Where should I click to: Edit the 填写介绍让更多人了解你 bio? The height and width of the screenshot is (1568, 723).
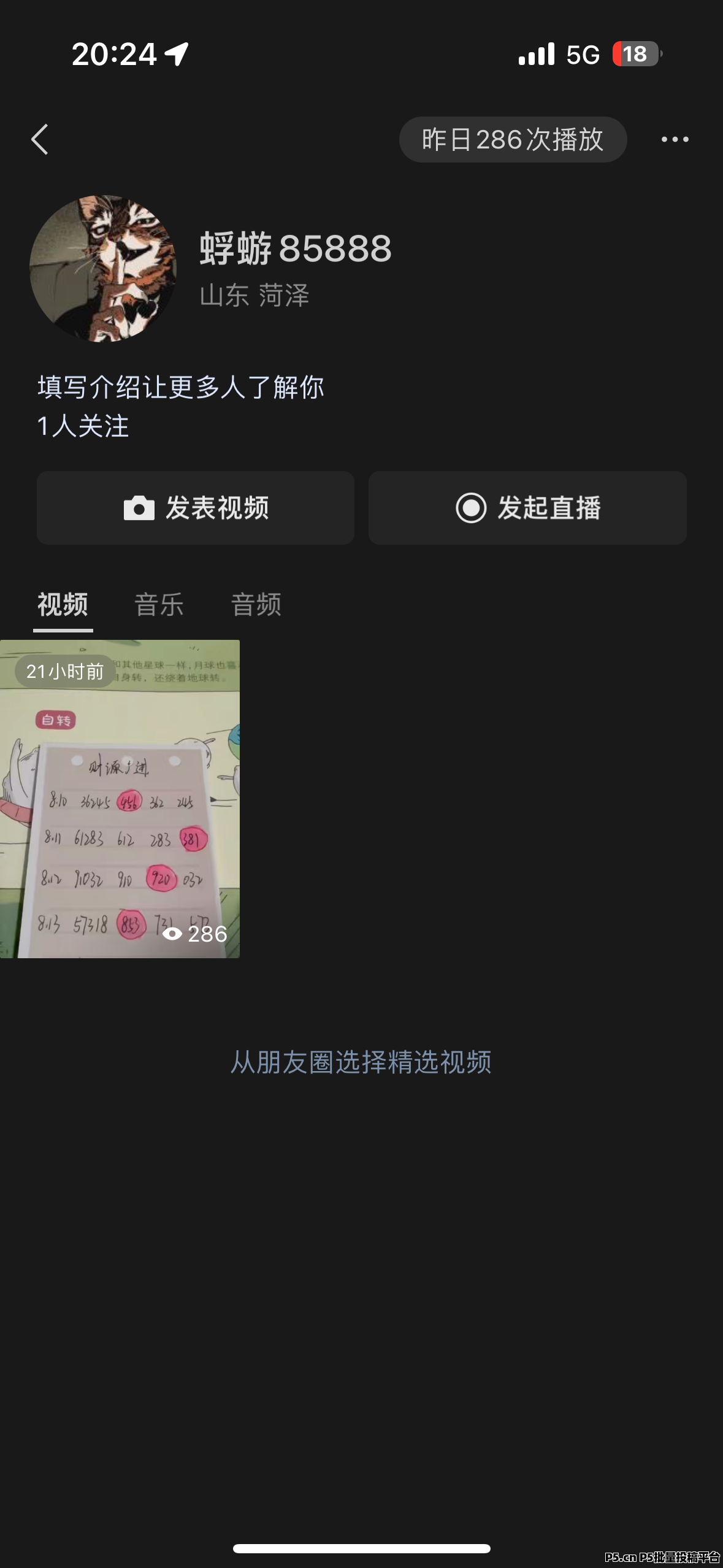[x=180, y=388]
